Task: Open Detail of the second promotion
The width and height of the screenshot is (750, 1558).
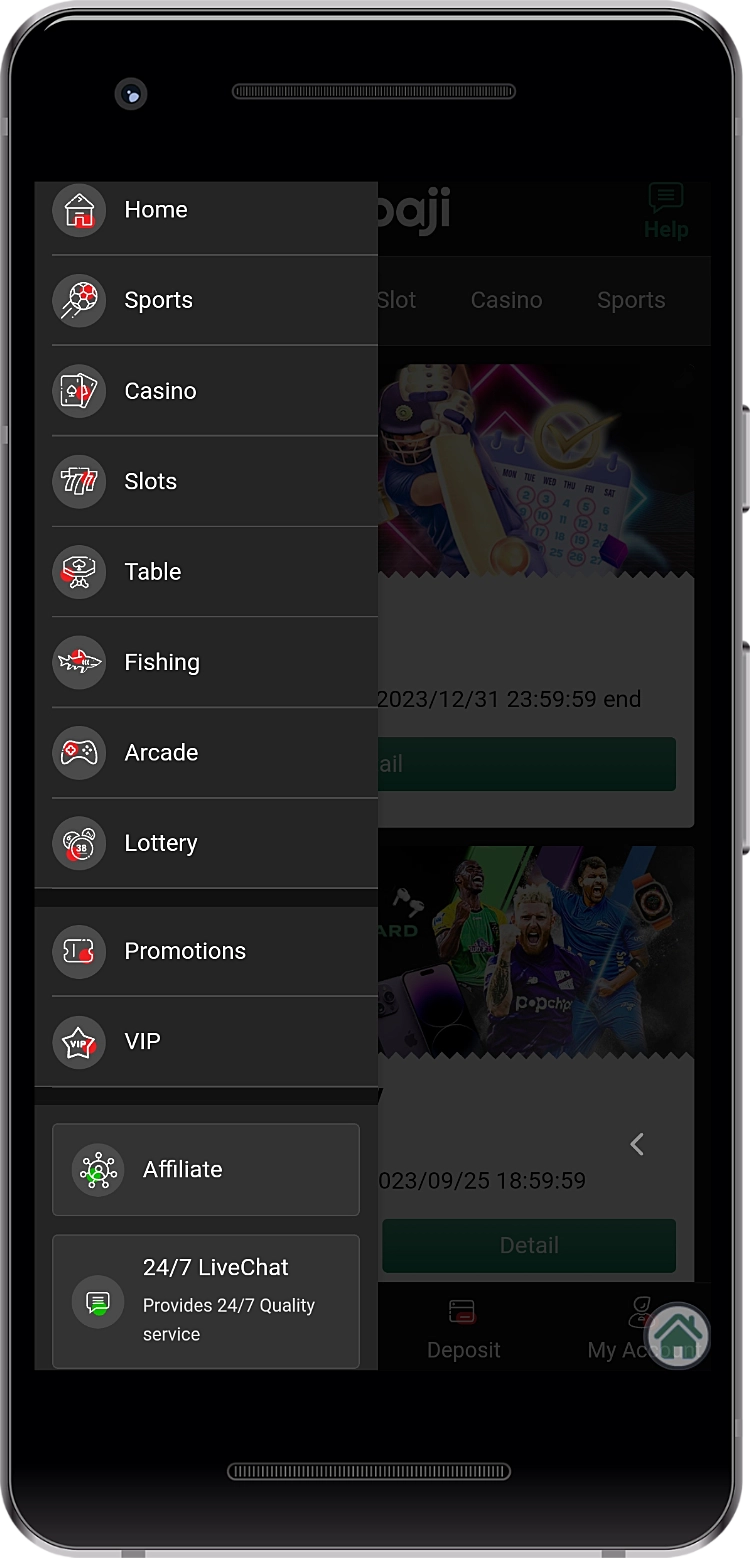Action: [x=529, y=1245]
